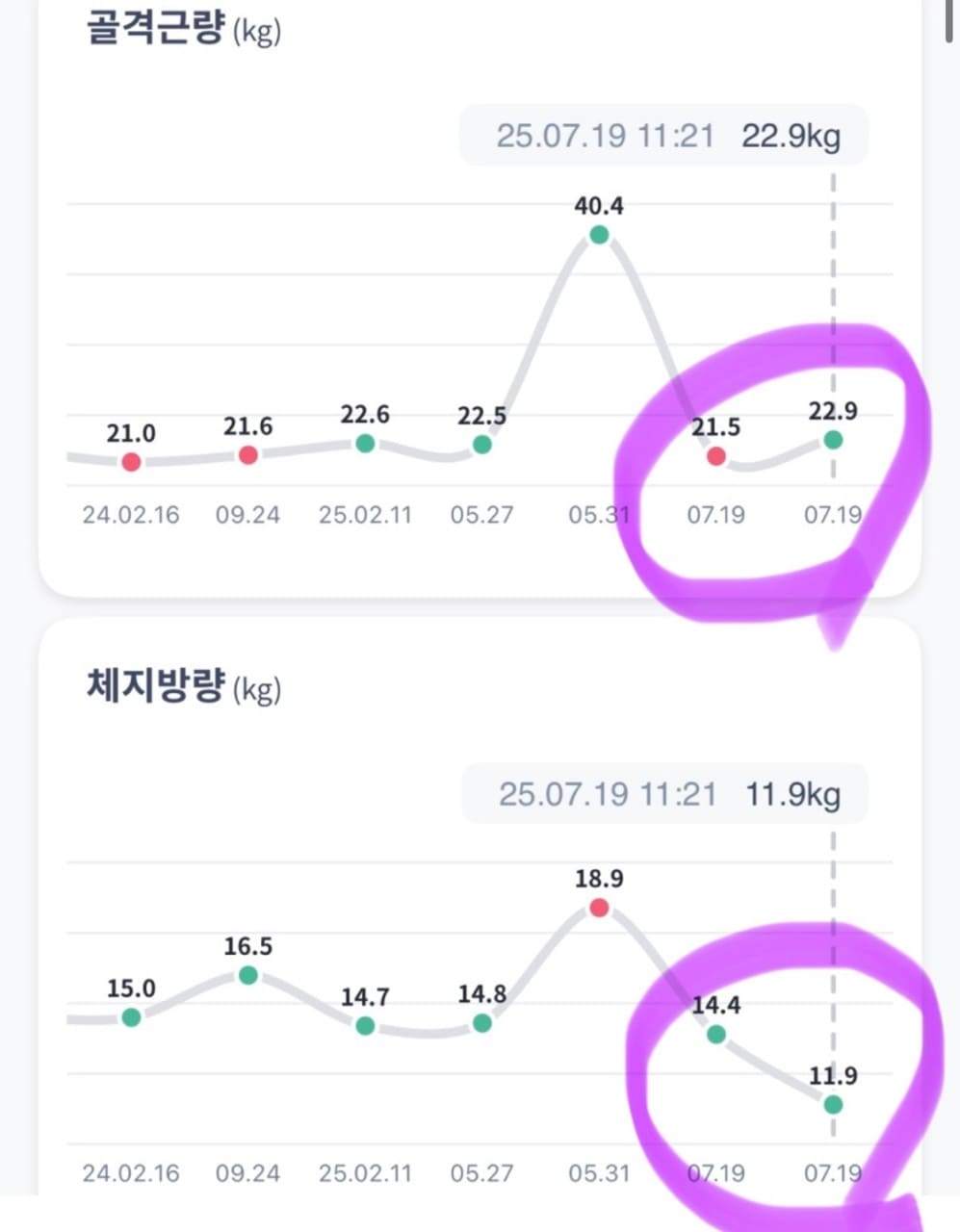960x1232 pixels.
Task: Select the 22.6 point on the 골격근량 chart
Action: pos(365,444)
